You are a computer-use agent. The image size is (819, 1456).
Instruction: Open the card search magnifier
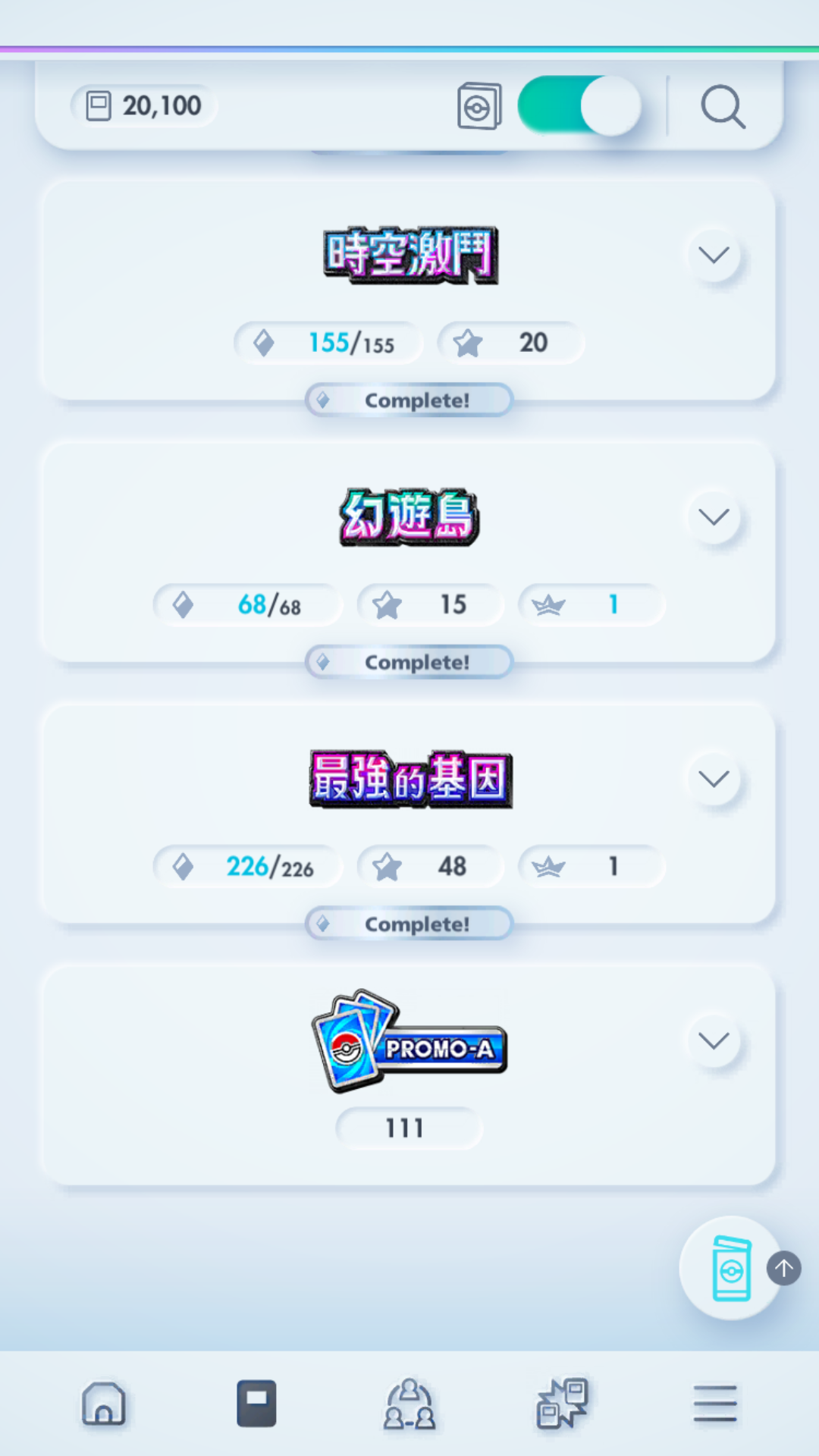723,107
